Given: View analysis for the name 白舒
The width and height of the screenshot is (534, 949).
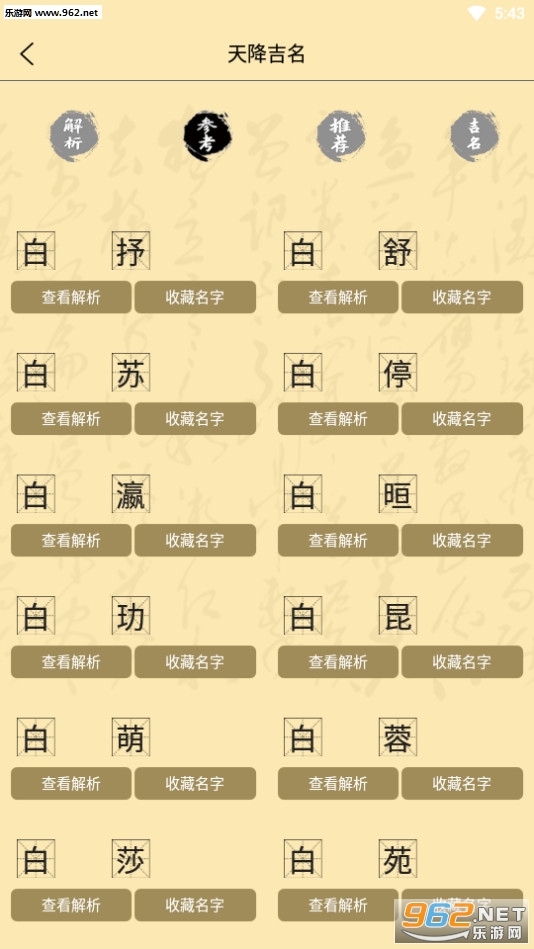Looking at the screenshot, I should tap(338, 297).
